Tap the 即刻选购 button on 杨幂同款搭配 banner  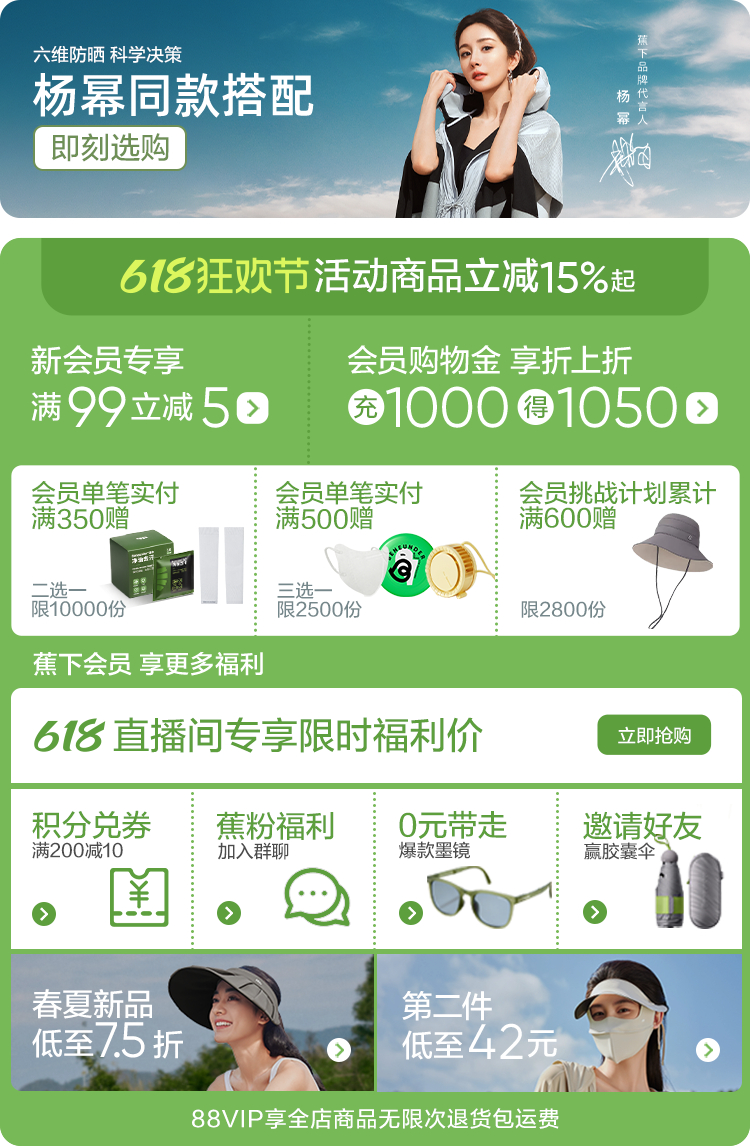point(110,149)
